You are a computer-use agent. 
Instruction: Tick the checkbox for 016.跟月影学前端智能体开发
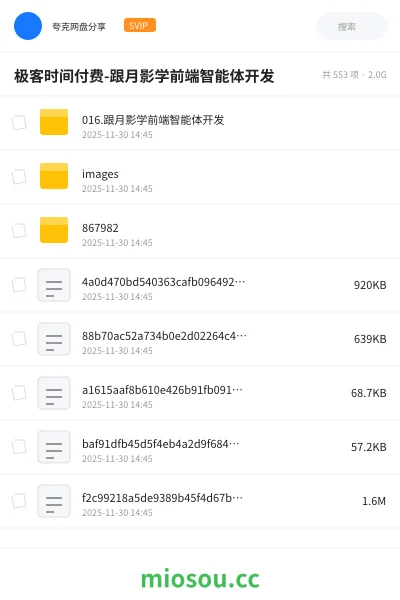(x=19, y=123)
